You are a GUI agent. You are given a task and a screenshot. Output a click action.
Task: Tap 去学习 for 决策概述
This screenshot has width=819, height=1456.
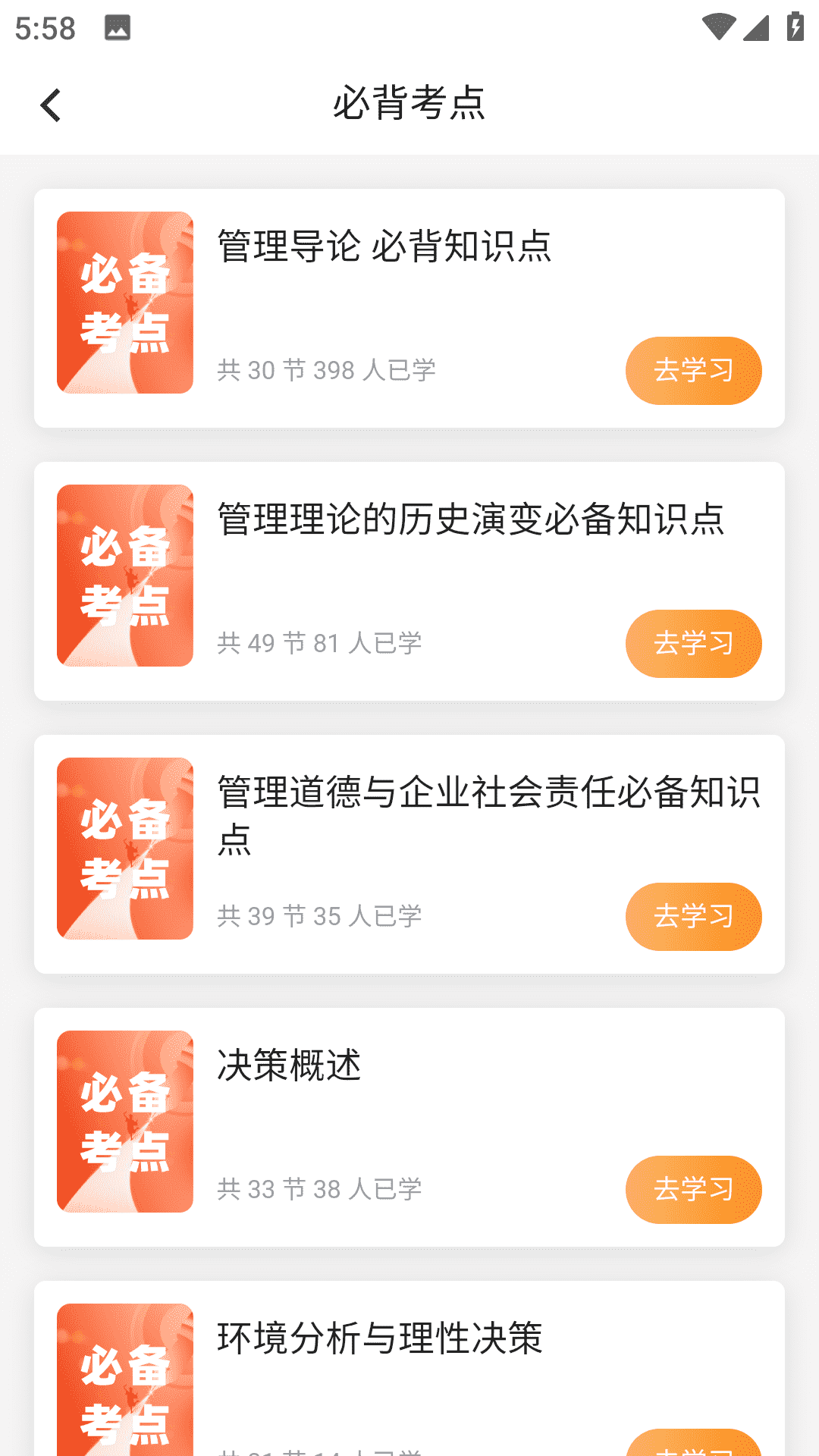tap(693, 1189)
